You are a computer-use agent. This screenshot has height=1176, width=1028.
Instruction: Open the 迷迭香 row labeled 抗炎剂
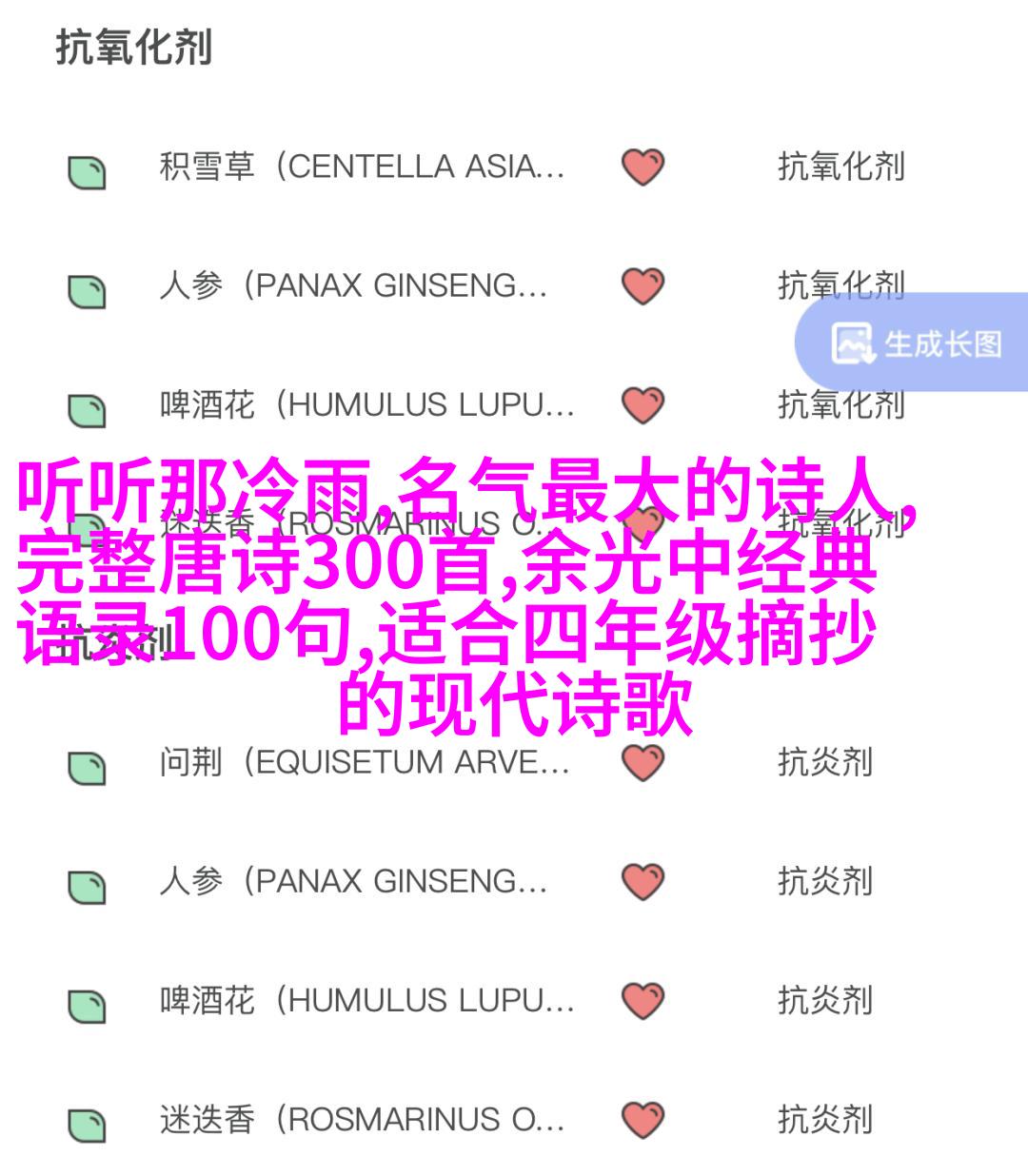point(362,1120)
